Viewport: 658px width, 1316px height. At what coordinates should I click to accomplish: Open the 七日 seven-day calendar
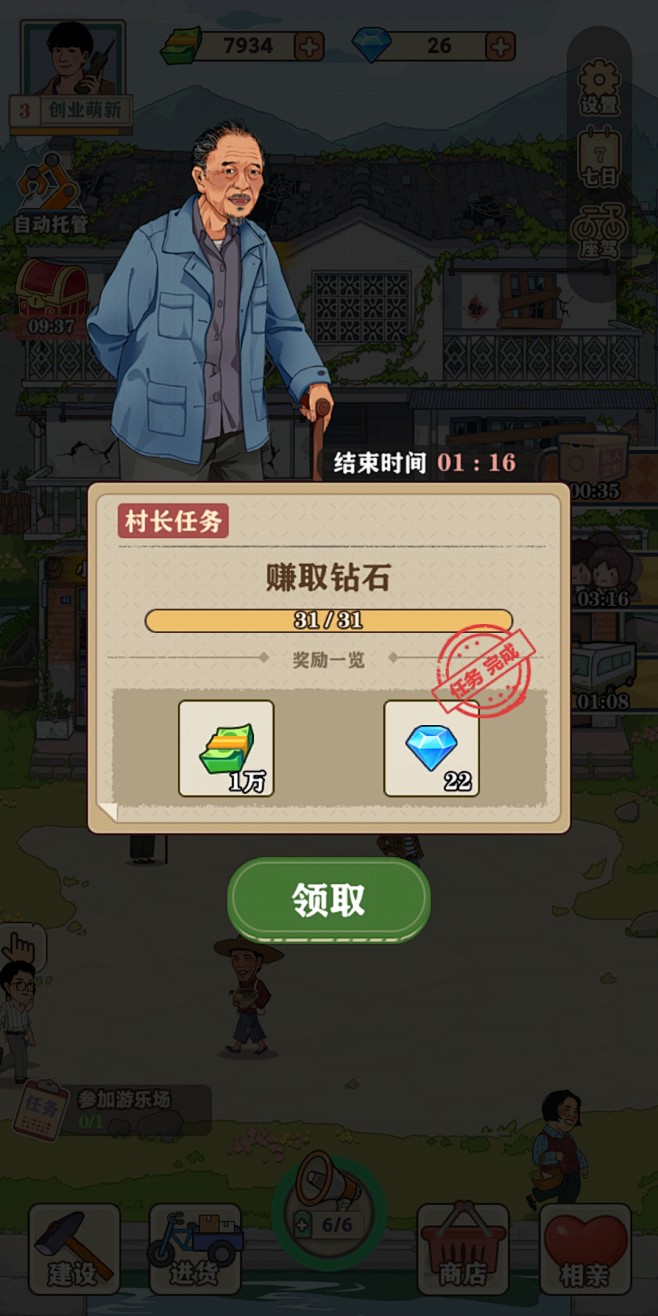click(600, 159)
